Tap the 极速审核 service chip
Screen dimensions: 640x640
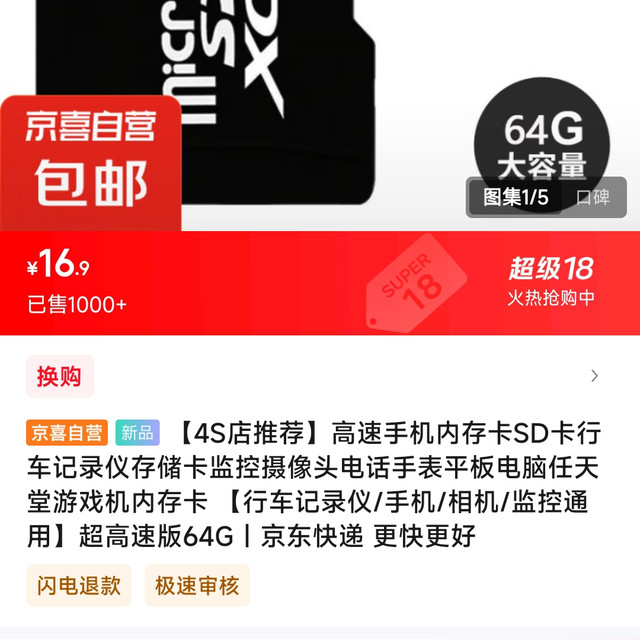coord(197,585)
